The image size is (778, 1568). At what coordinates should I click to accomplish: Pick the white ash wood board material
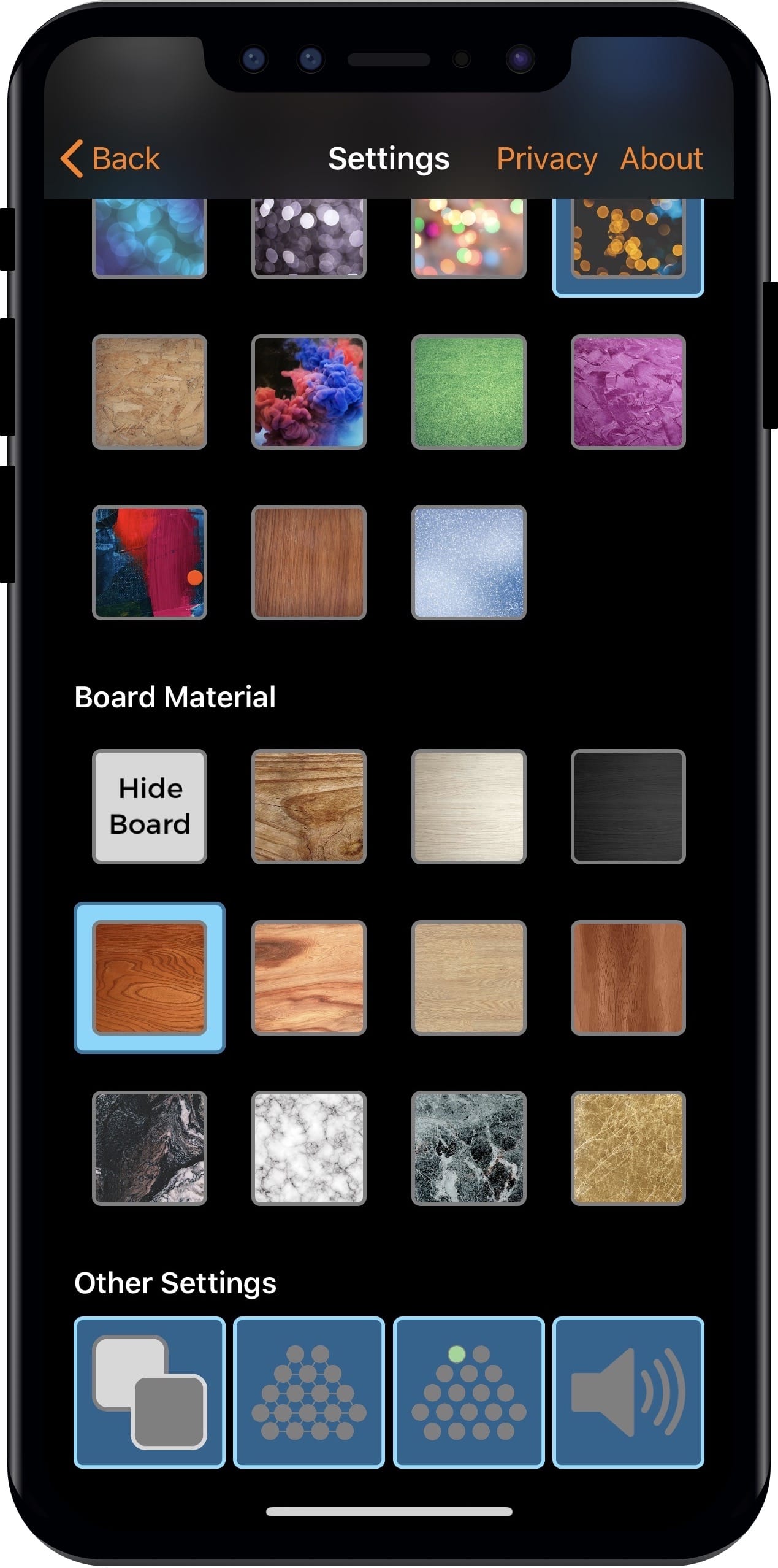tap(468, 806)
